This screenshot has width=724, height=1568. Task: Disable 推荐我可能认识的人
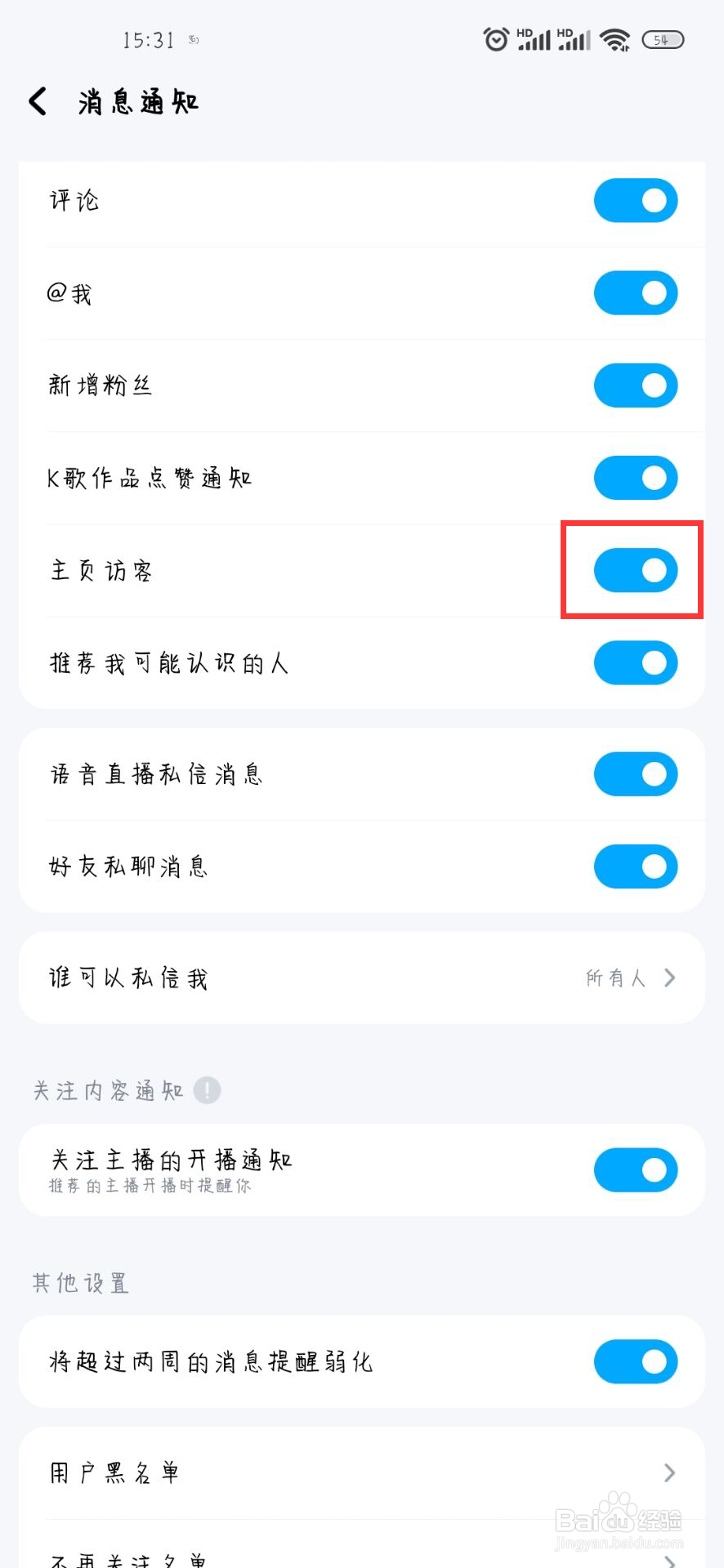[x=636, y=663]
